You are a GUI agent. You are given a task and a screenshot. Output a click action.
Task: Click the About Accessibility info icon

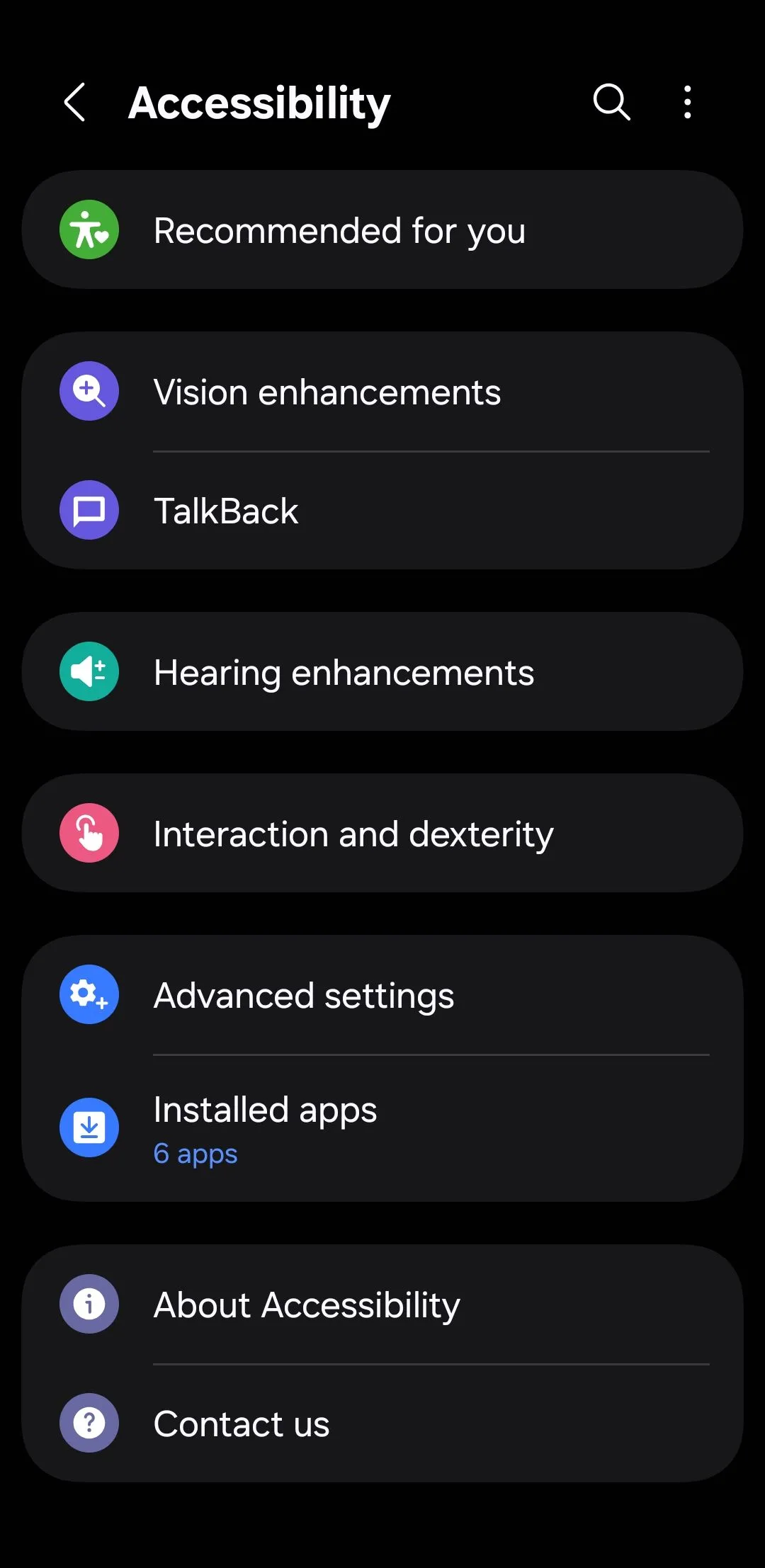(88, 1304)
